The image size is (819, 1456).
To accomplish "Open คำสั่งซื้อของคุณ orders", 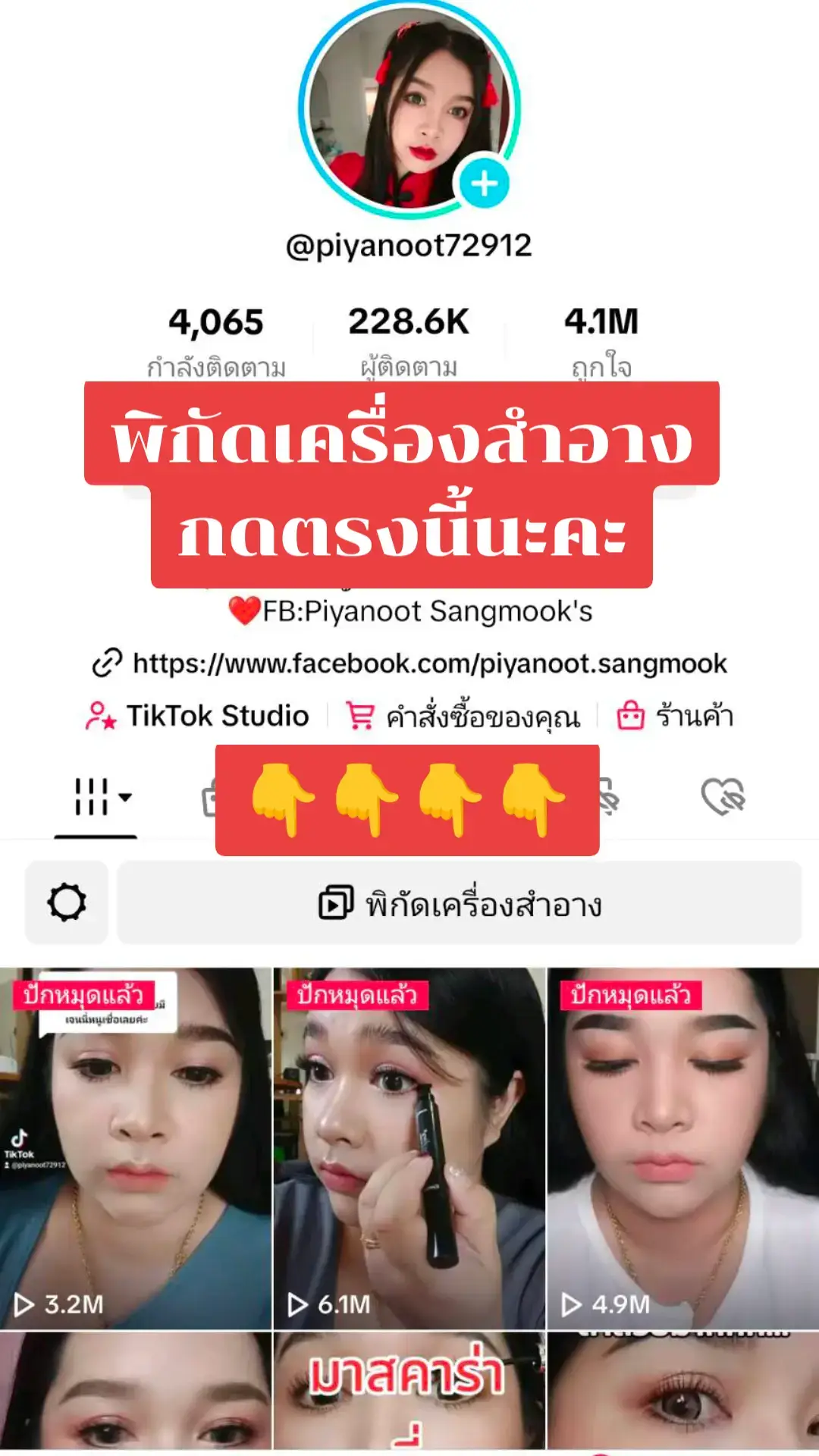I will tap(463, 716).
